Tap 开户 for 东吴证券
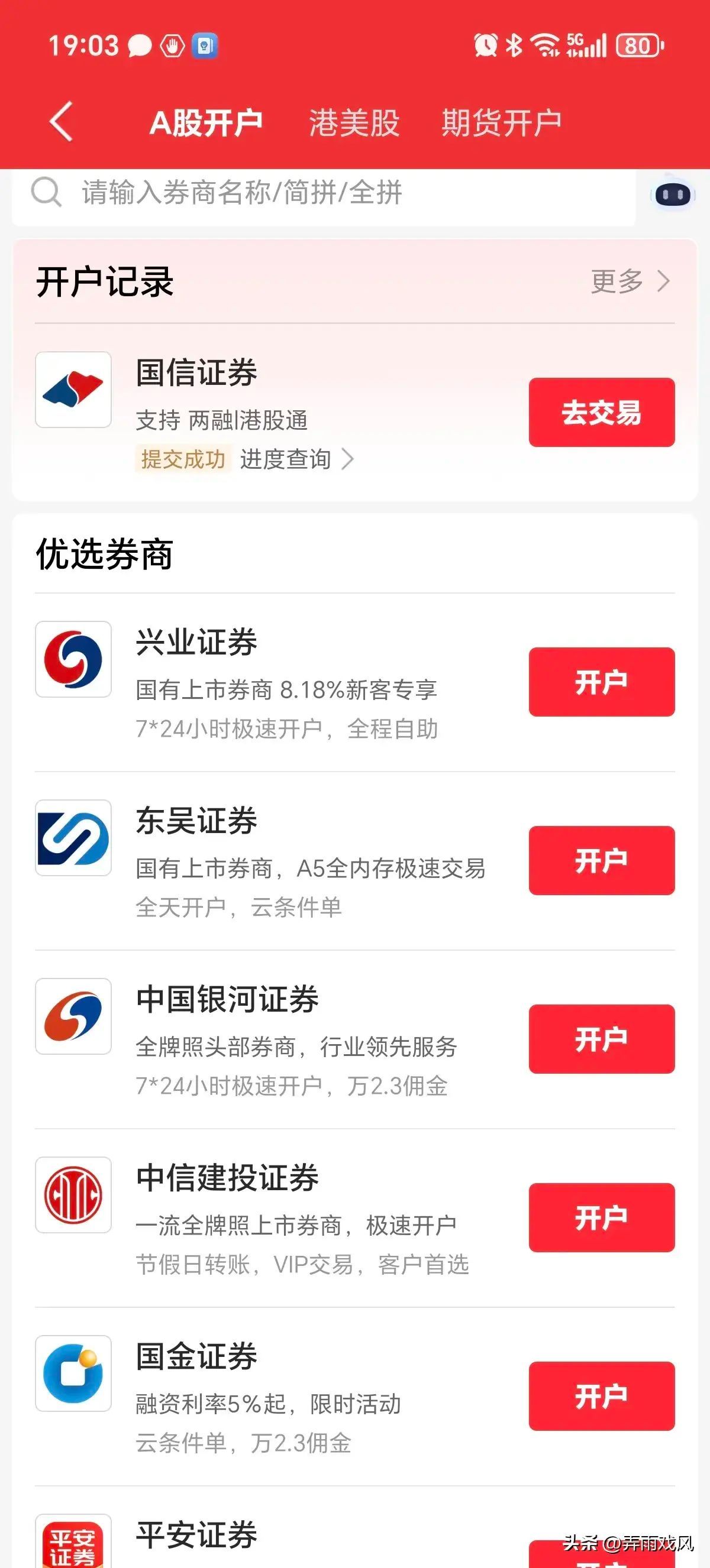 (x=601, y=860)
